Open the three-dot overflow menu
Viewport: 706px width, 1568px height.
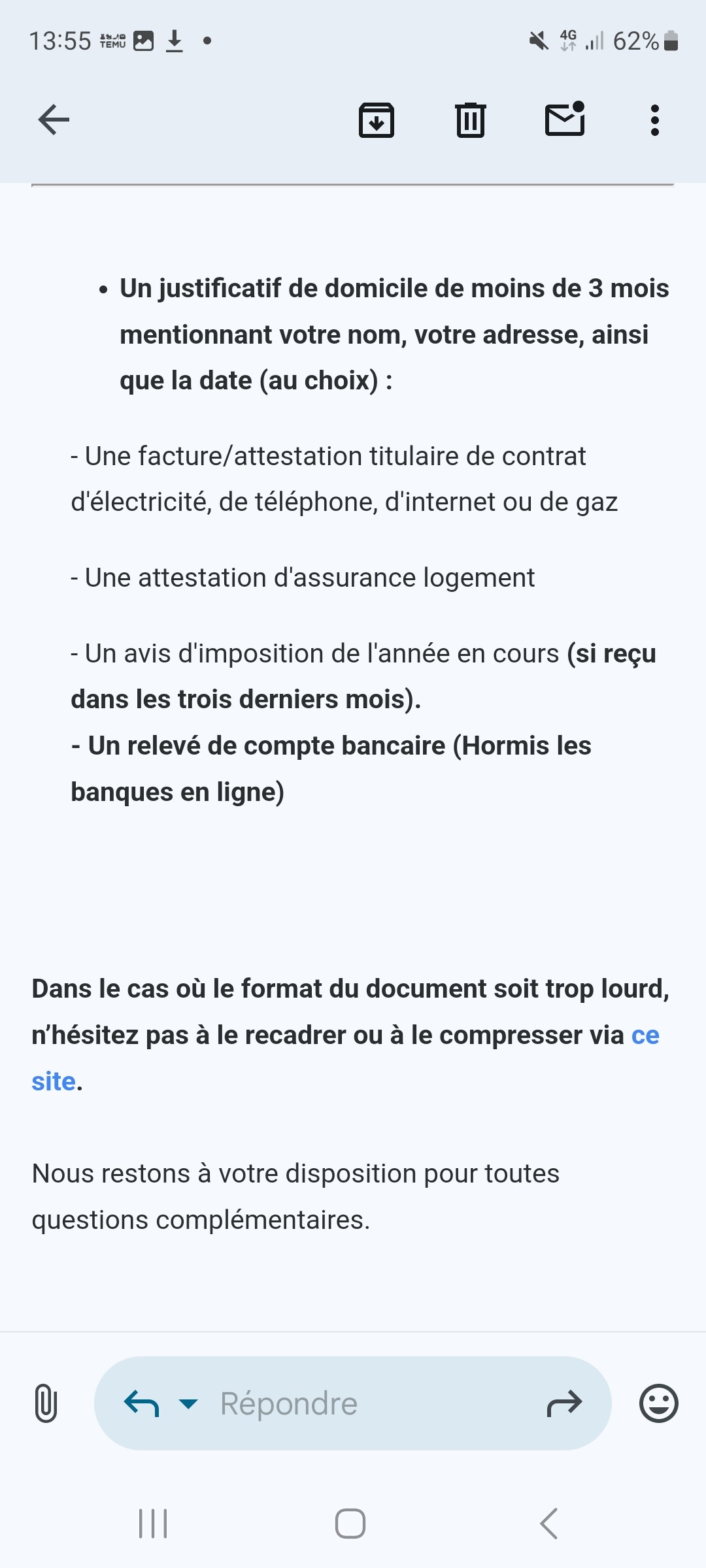point(654,120)
